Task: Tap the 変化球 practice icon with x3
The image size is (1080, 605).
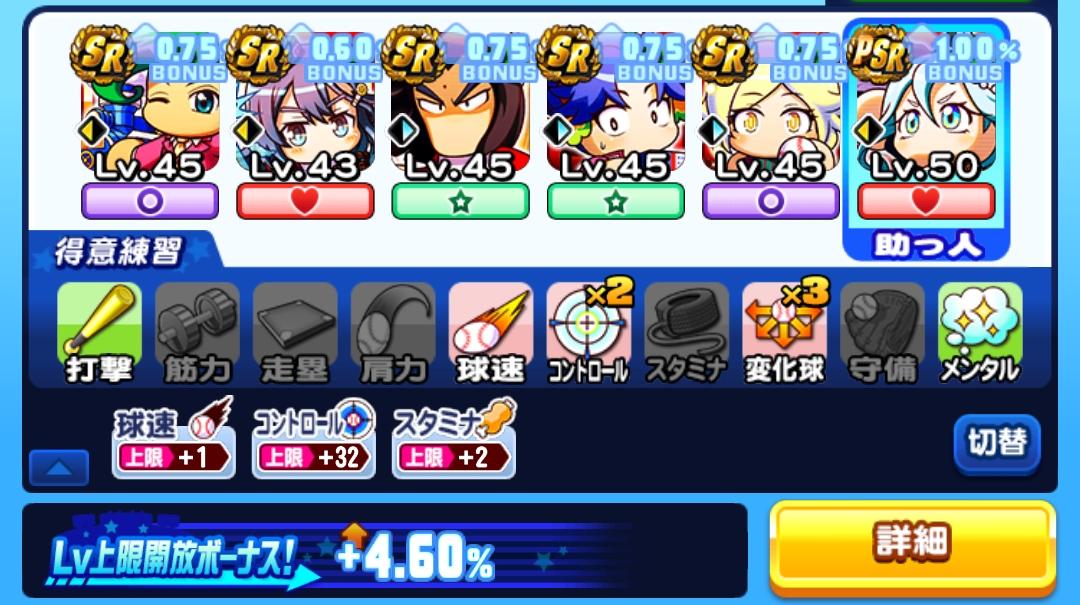Action: (784, 332)
